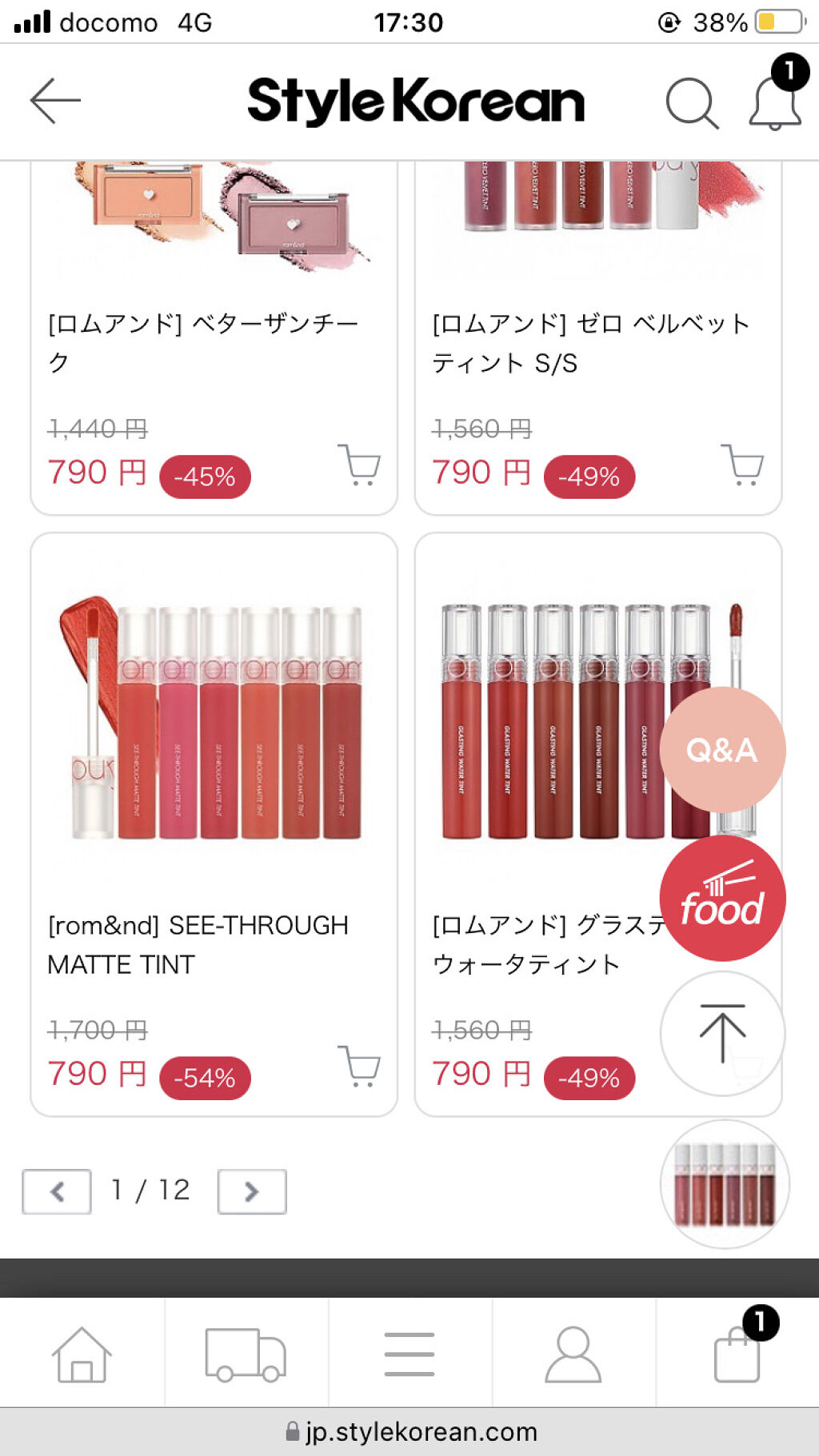Open the recently viewed product bubble
819x1456 pixels.
[x=725, y=1184]
